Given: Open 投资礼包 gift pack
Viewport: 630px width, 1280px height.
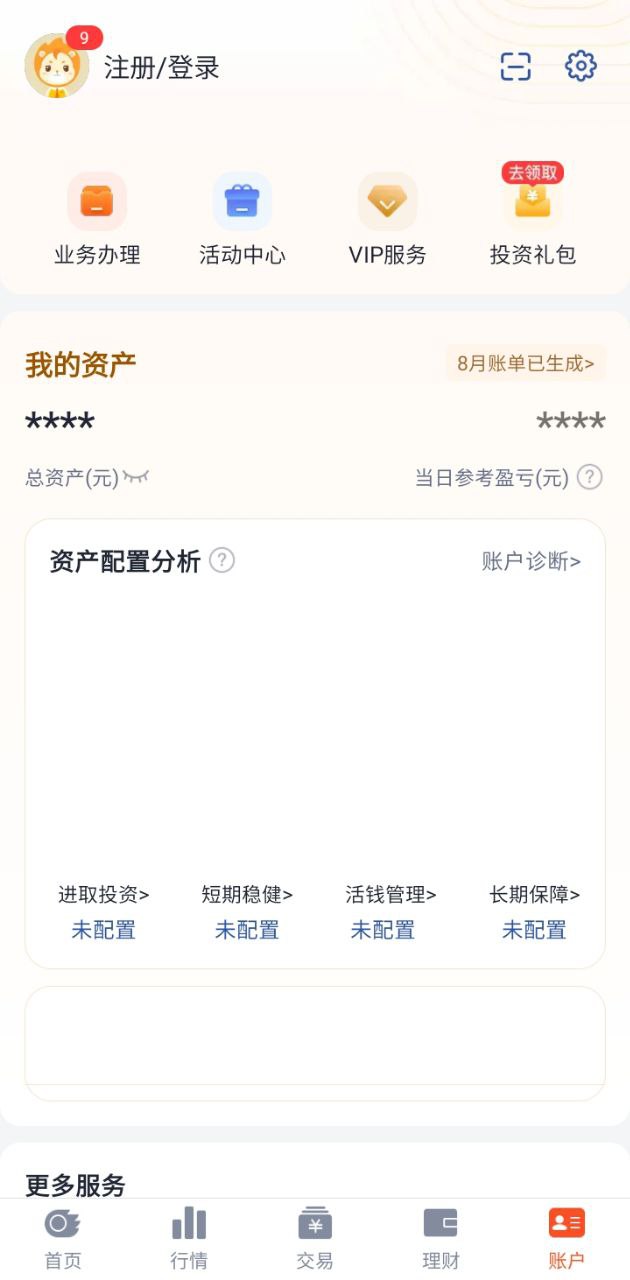Looking at the screenshot, I should pos(532,220).
